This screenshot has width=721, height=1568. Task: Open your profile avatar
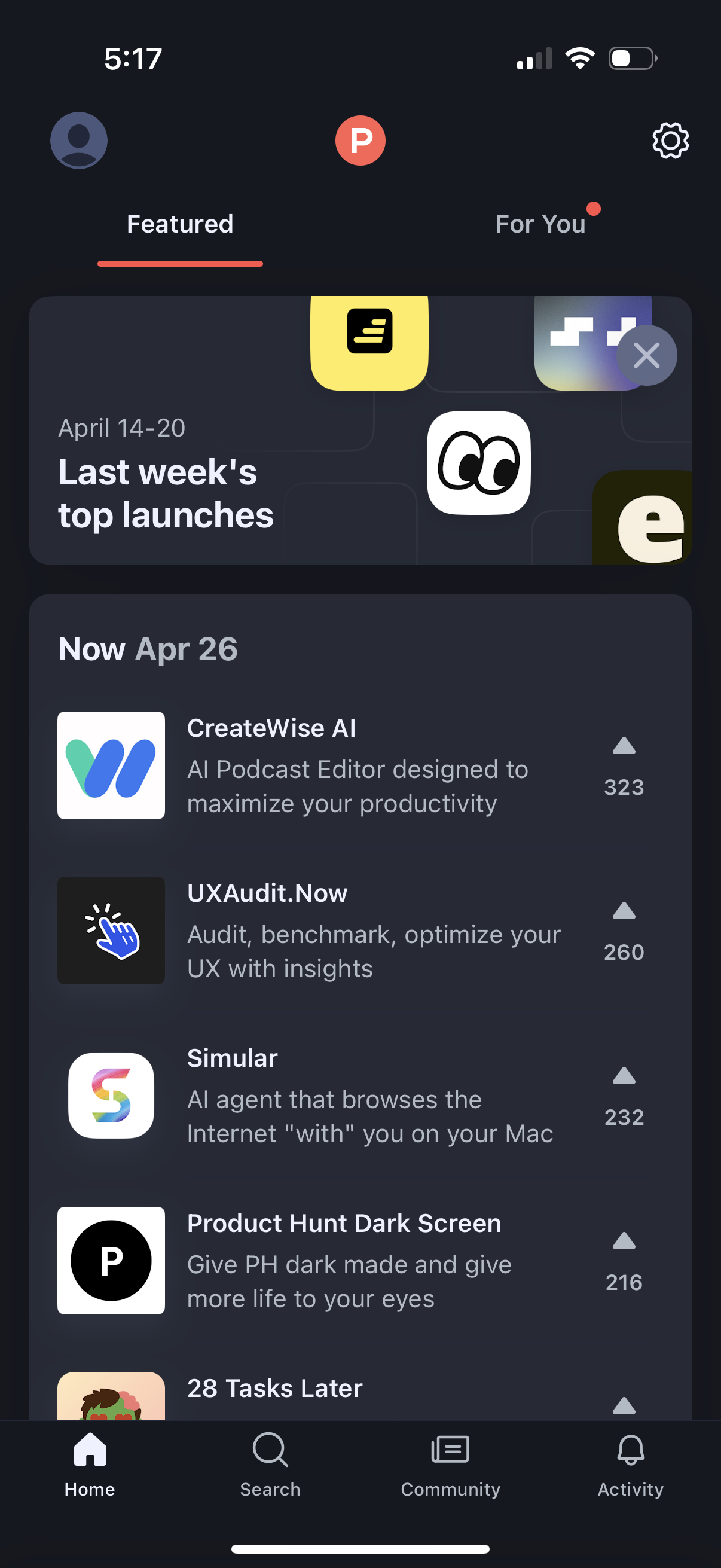tap(79, 140)
